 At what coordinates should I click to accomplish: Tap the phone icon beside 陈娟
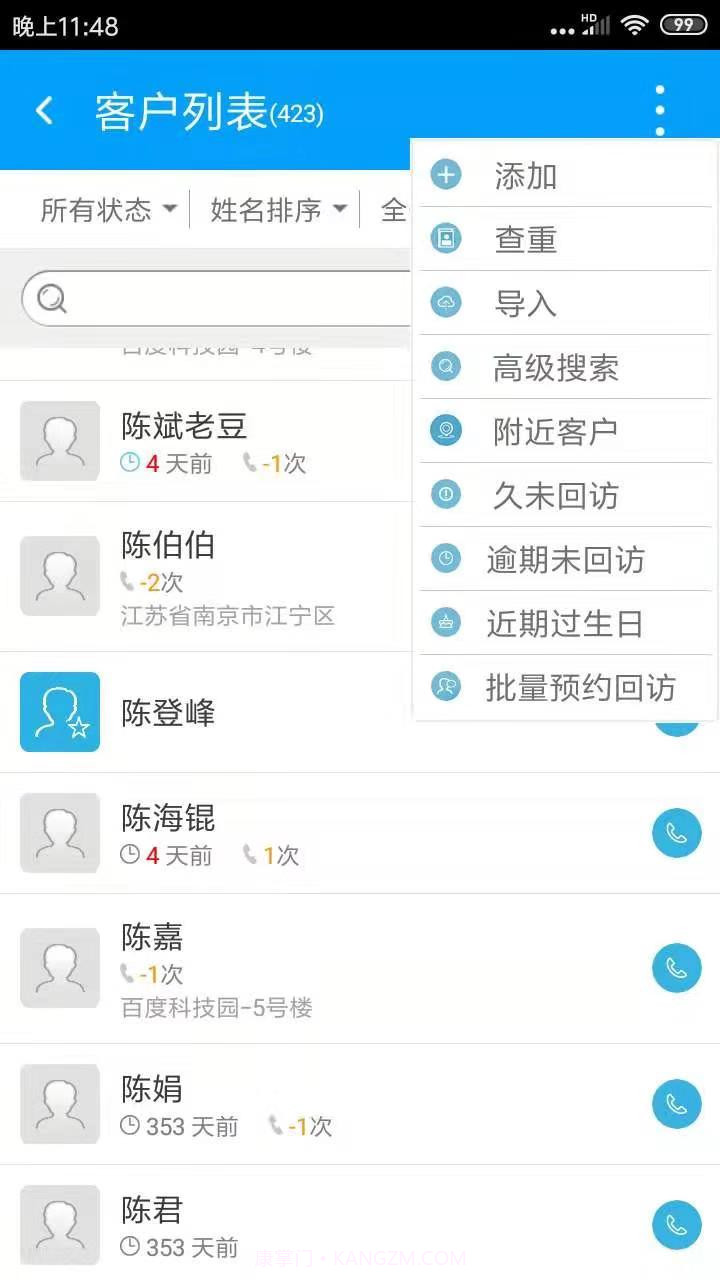pyautogui.click(x=677, y=1104)
